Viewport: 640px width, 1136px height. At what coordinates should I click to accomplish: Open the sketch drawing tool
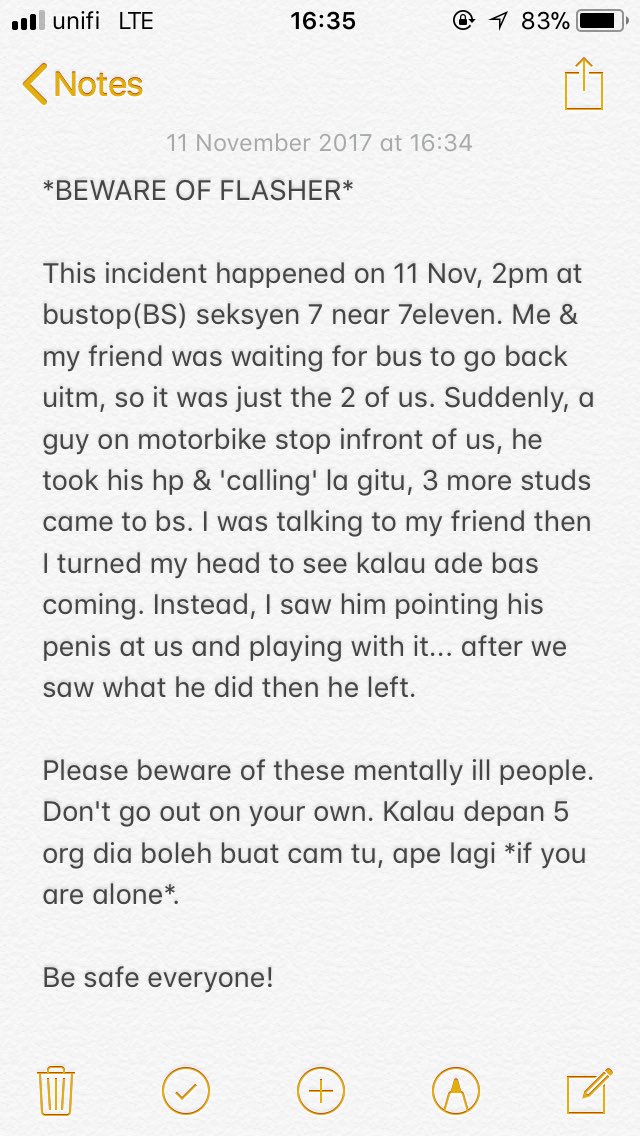(455, 1090)
